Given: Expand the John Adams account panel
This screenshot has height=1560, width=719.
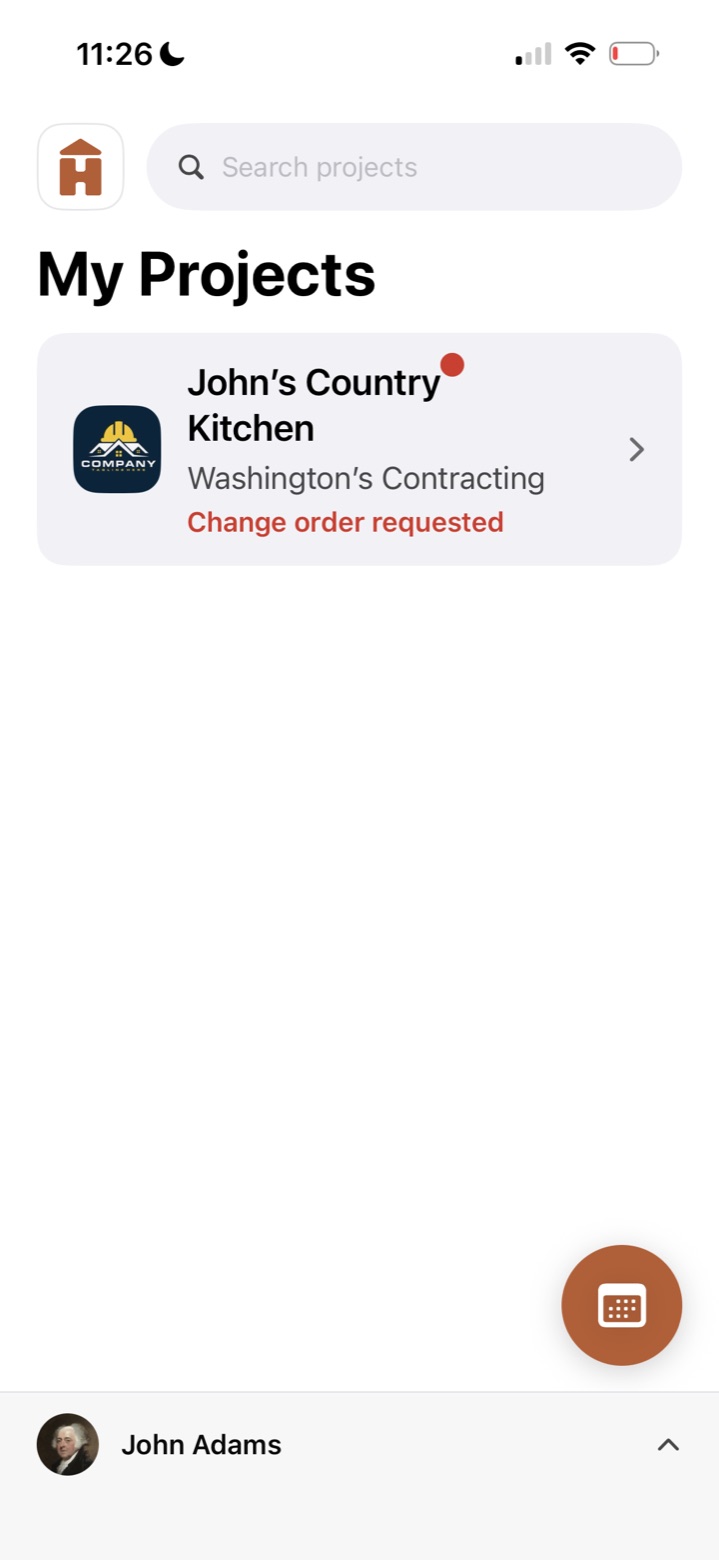Looking at the screenshot, I should pyautogui.click(x=359, y=1445).
